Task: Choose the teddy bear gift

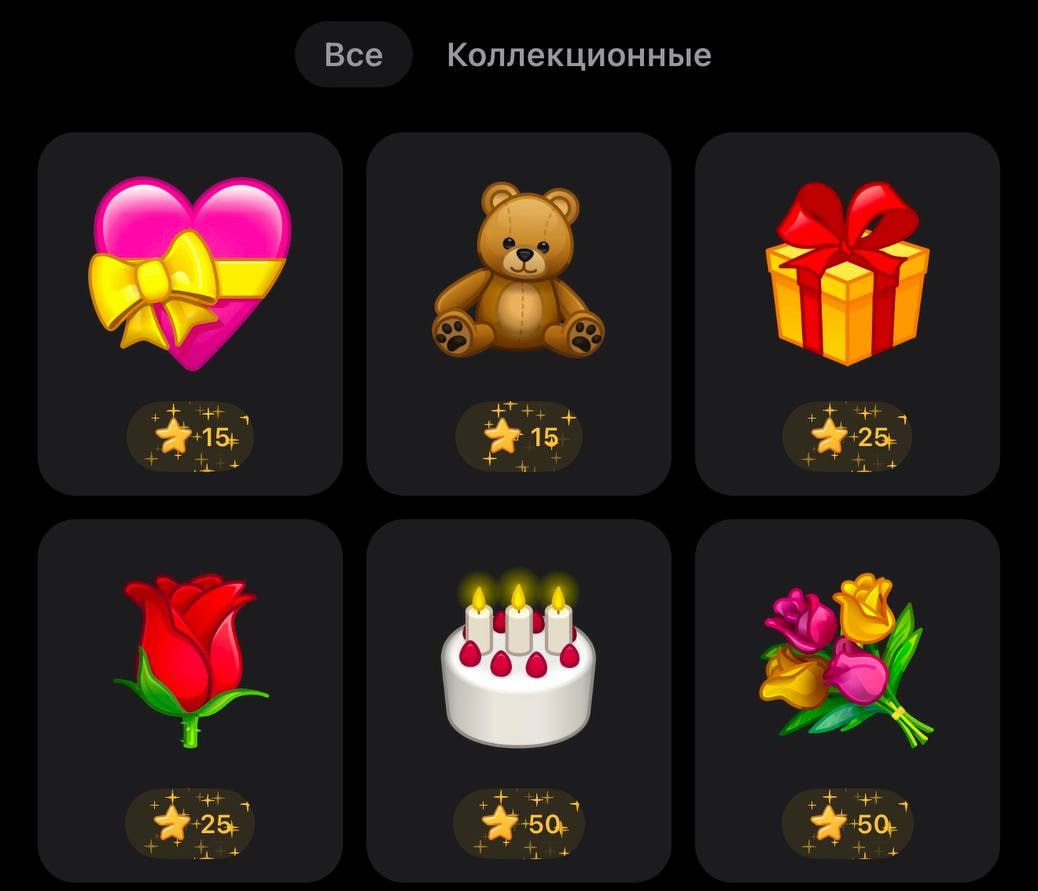Action: click(x=518, y=312)
